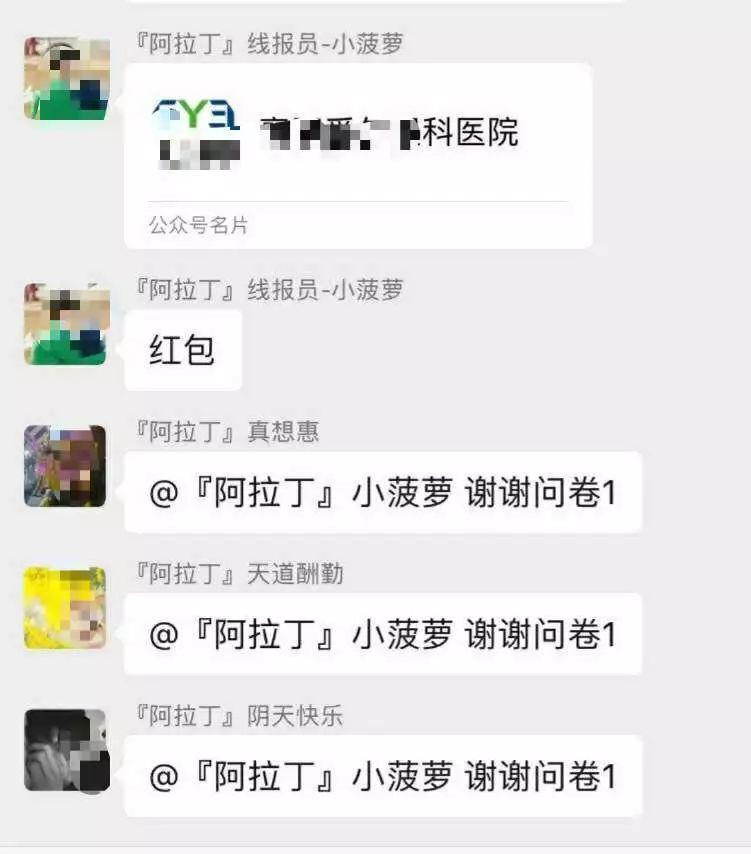Tap 小菠萝's avatar next to the 红包 message
The height and width of the screenshot is (854, 751).
[66, 324]
